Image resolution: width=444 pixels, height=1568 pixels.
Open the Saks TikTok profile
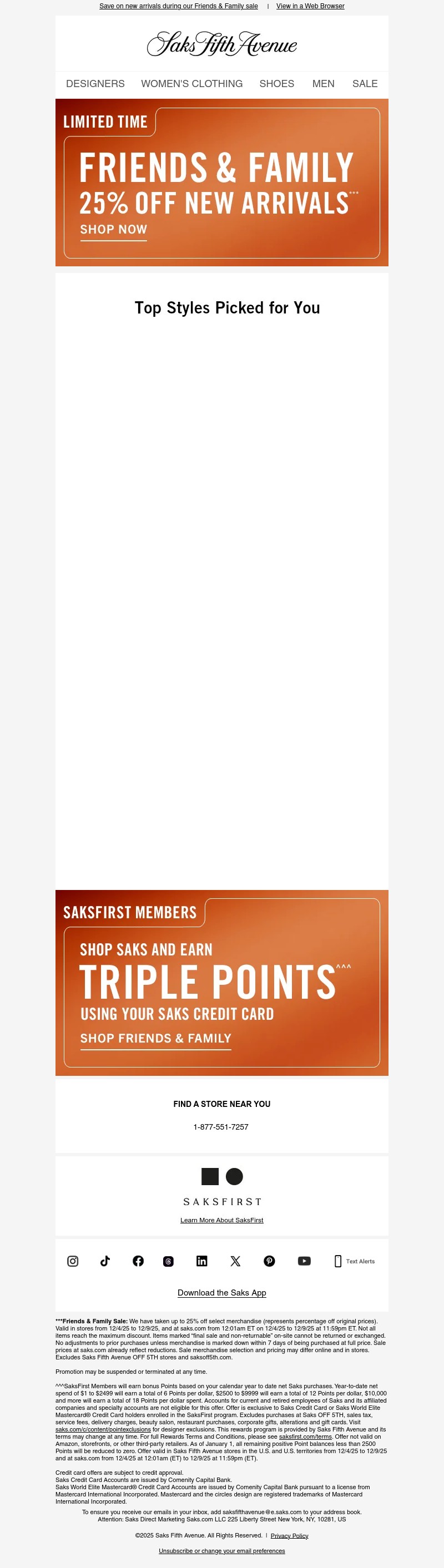point(105,1261)
